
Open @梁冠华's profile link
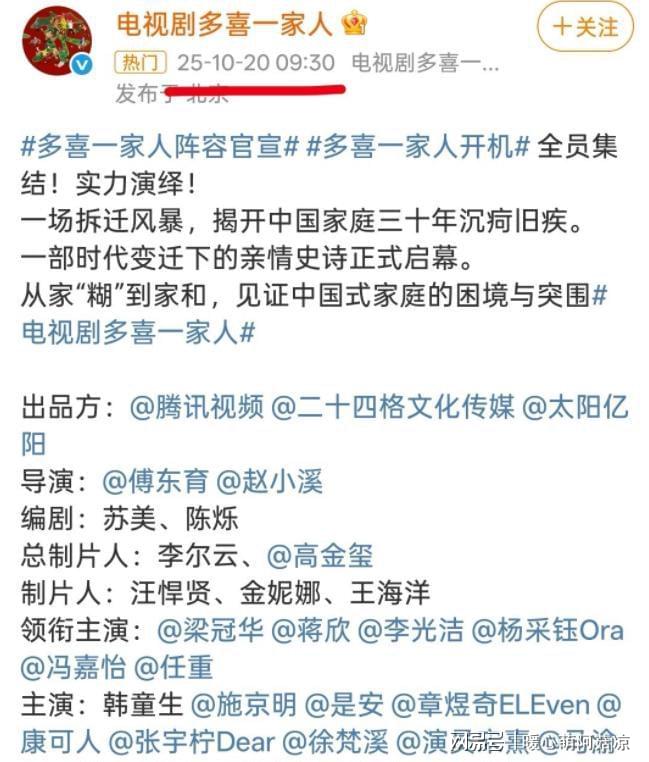[x=209, y=630]
